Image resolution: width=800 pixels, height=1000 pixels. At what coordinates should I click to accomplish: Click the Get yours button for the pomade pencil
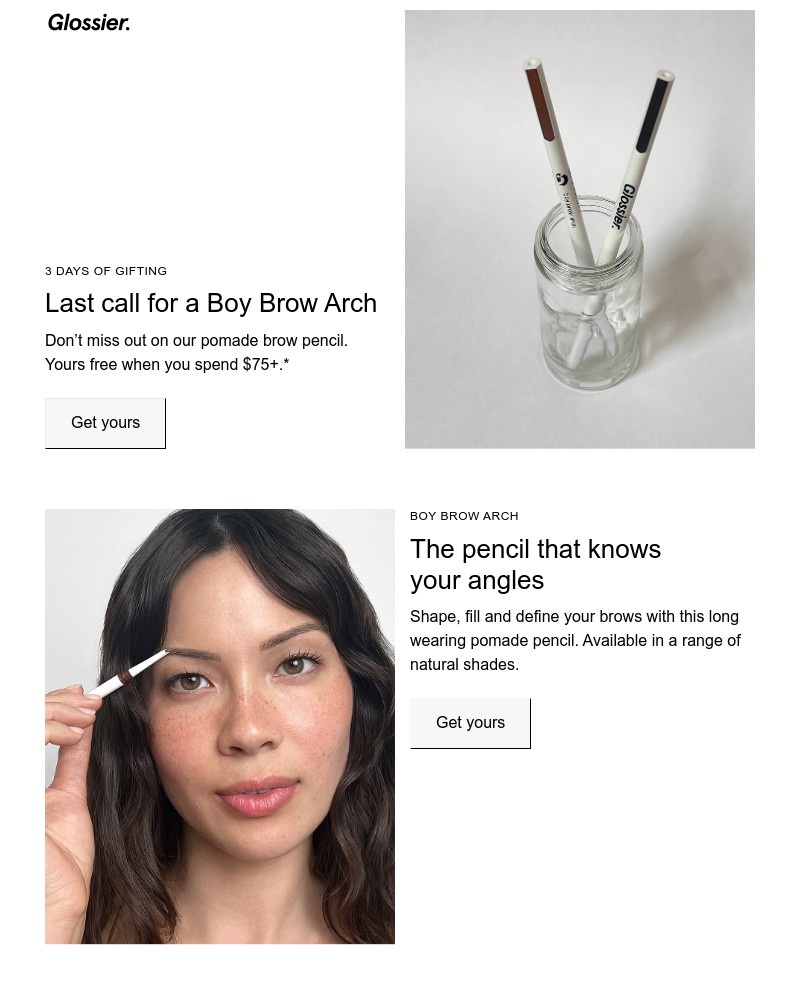click(x=470, y=722)
